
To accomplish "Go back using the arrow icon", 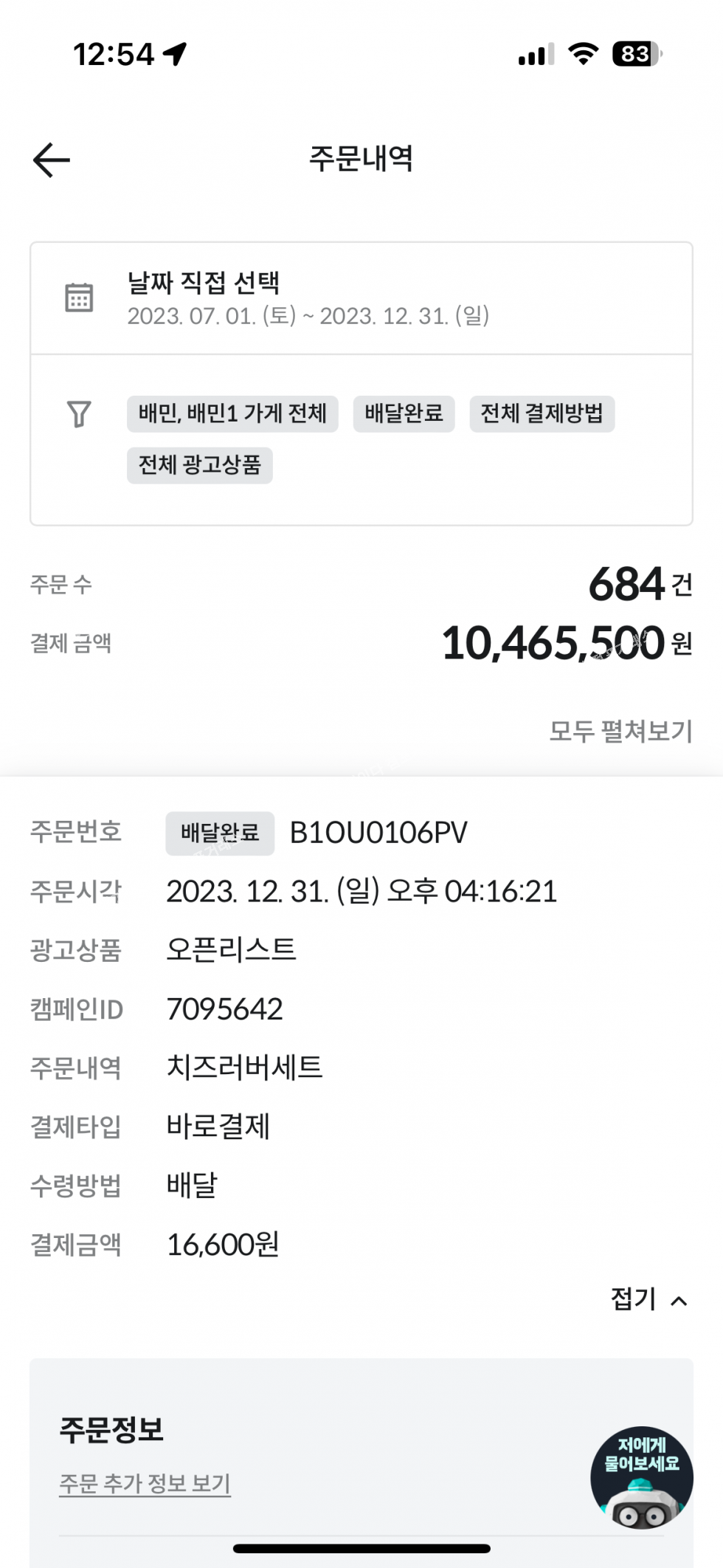I will [x=52, y=160].
